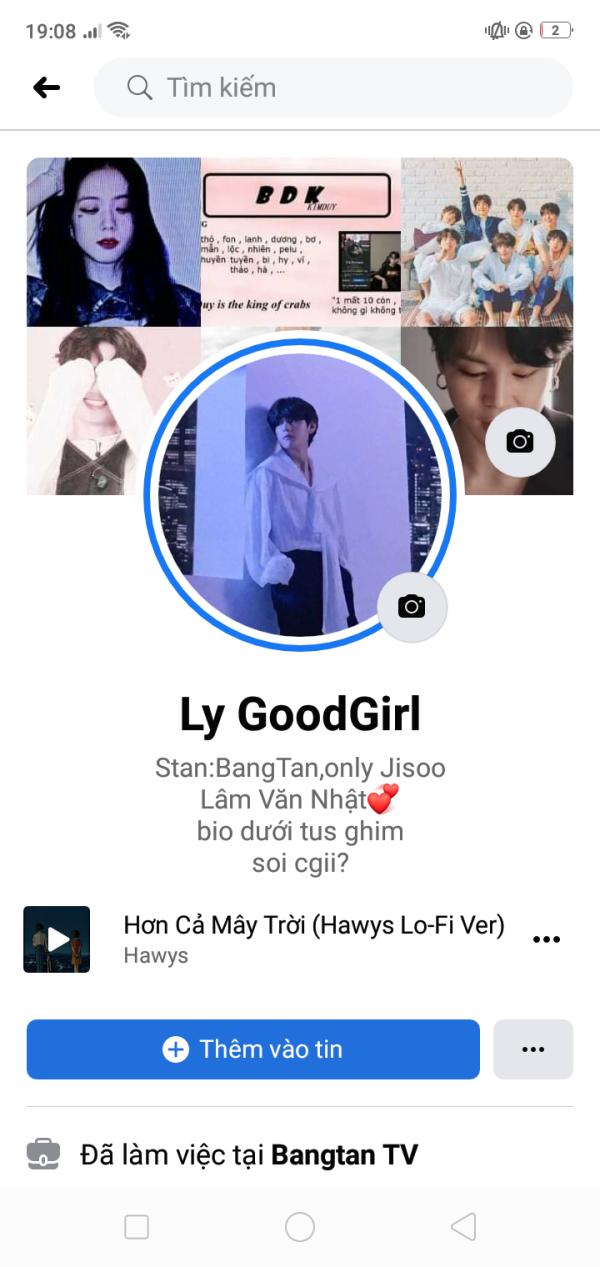Open the Tìm kiếm search field
Viewport: 600px width, 1267px height.
coord(333,88)
